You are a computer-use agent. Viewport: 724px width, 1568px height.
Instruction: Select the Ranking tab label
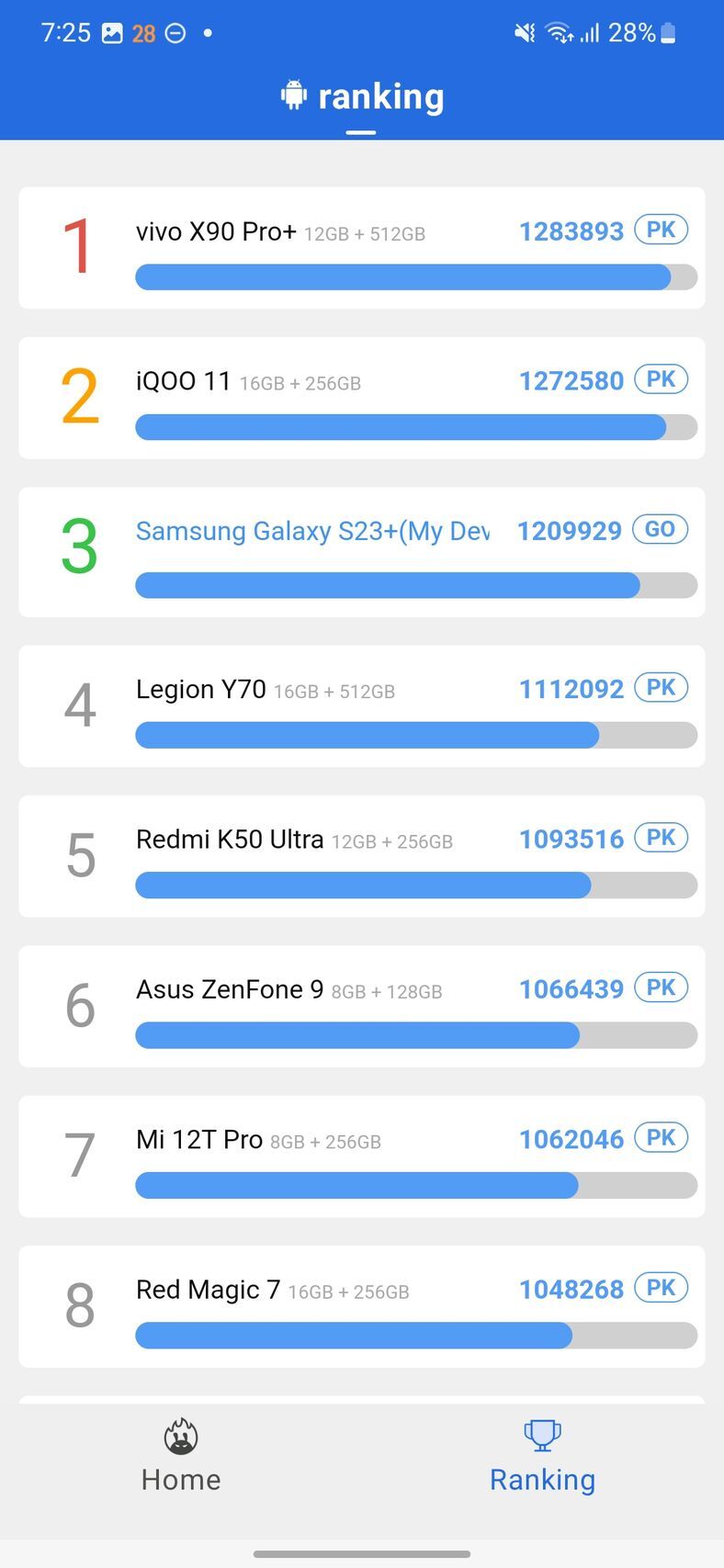[x=542, y=1479]
